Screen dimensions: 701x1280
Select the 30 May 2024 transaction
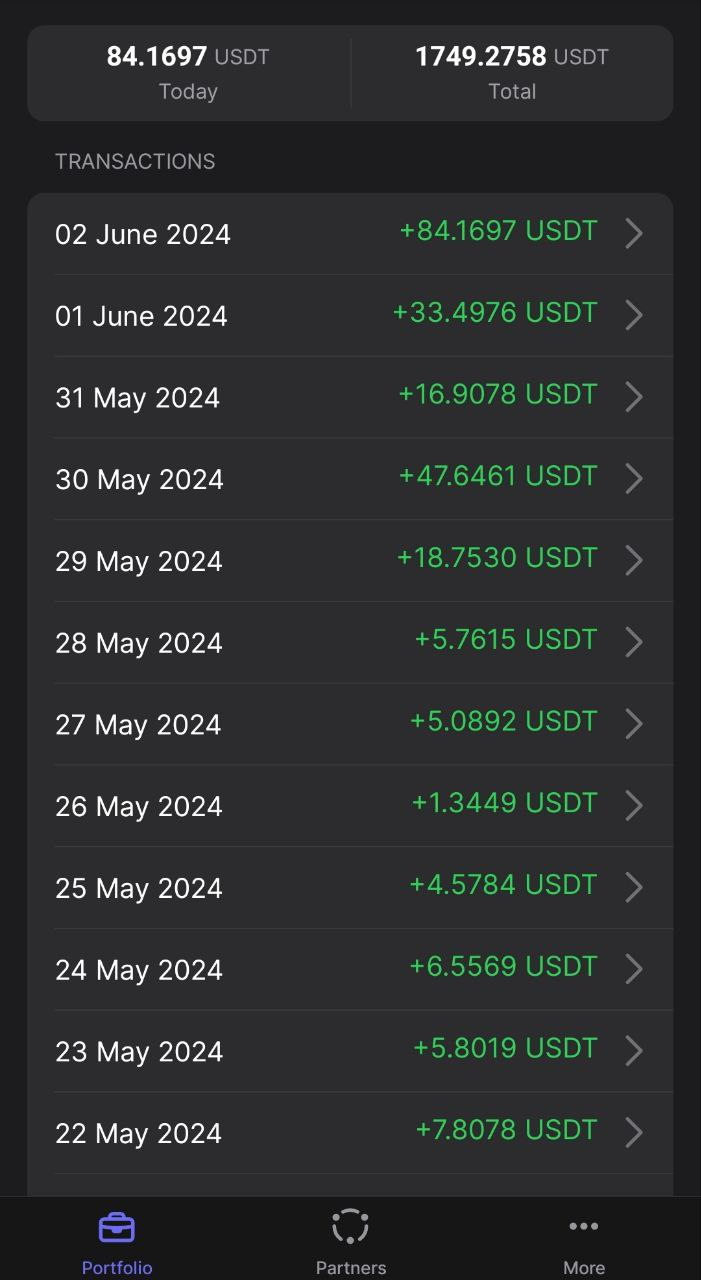click(350, 479)
